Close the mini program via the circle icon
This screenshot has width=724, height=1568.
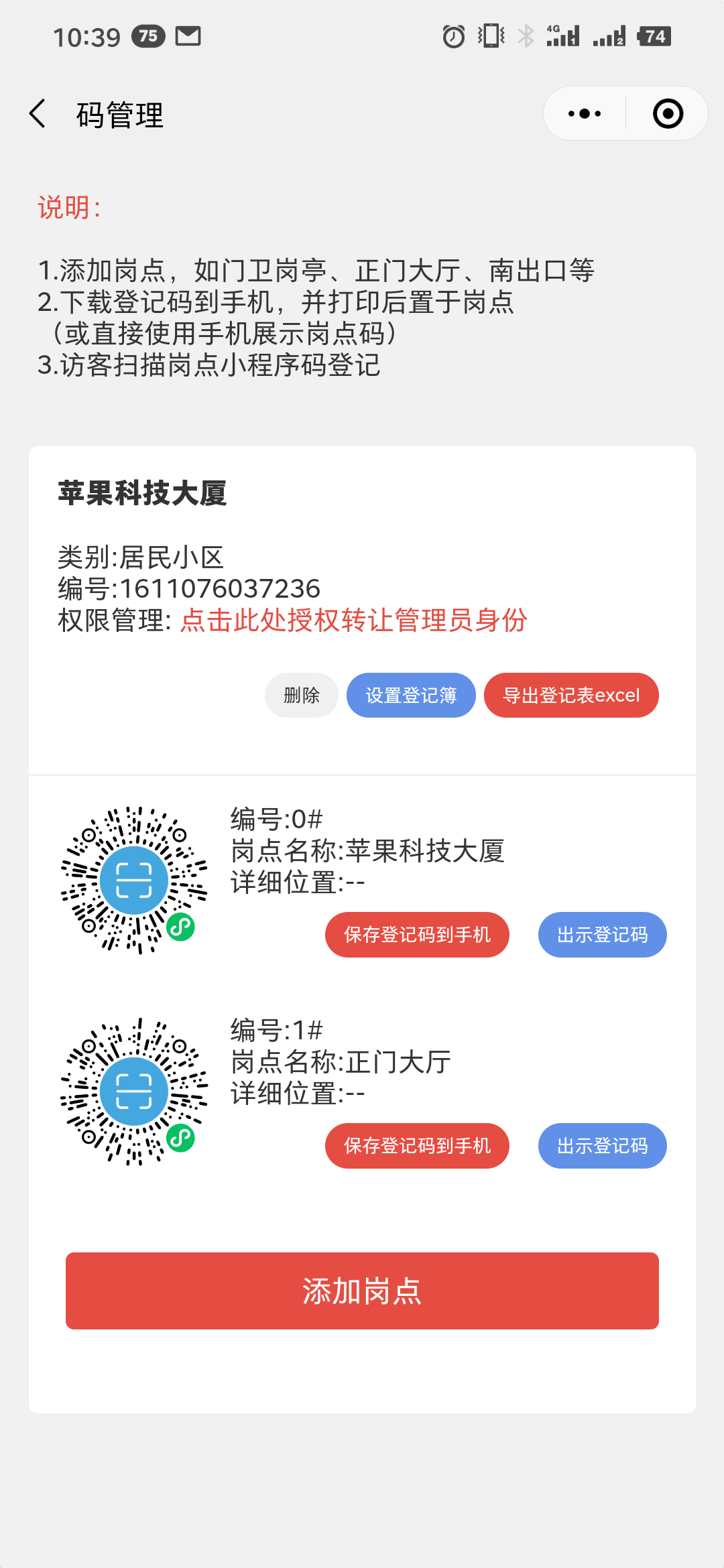(668, 114)
